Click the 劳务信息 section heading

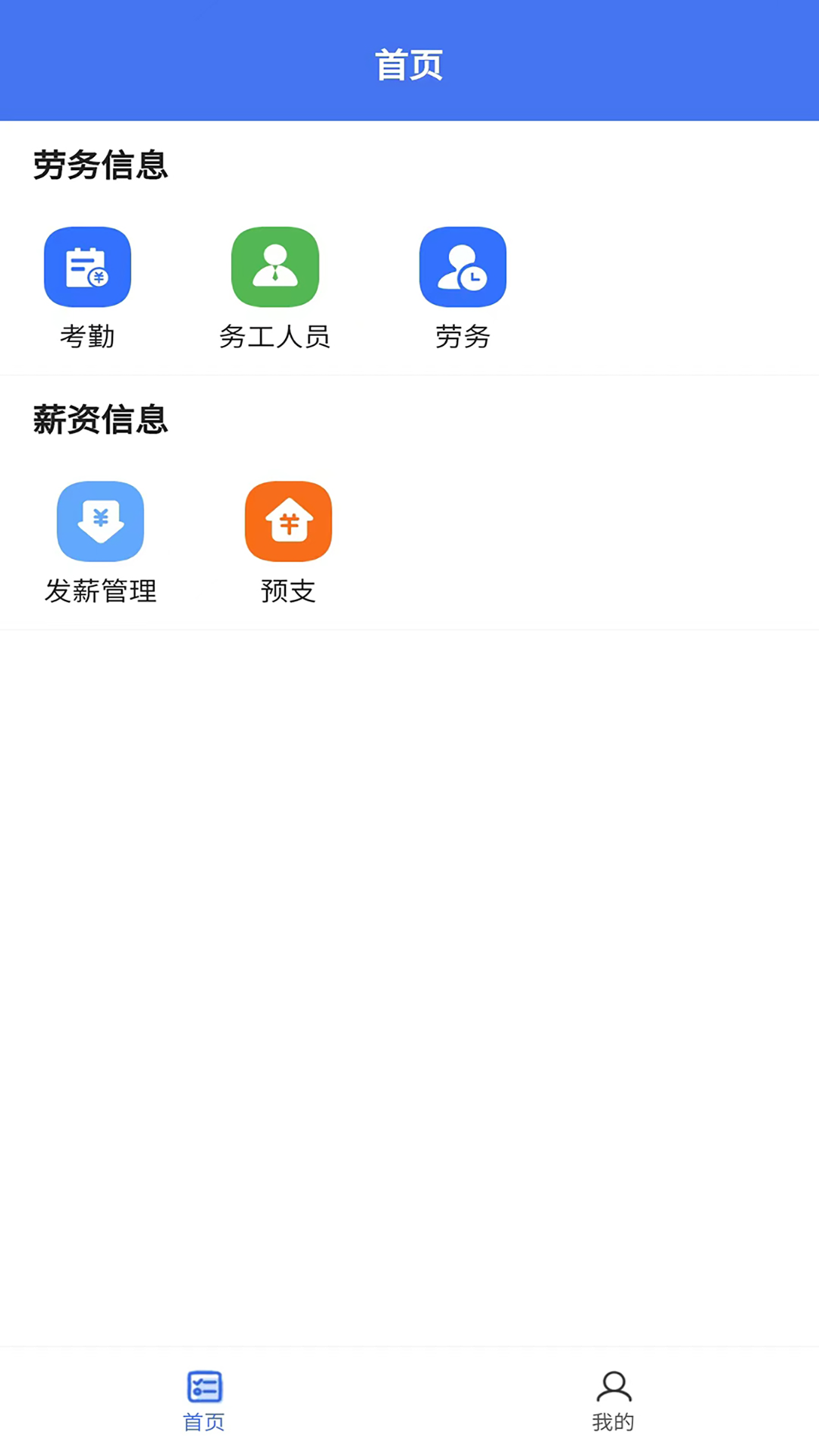[x=100, y=167]
